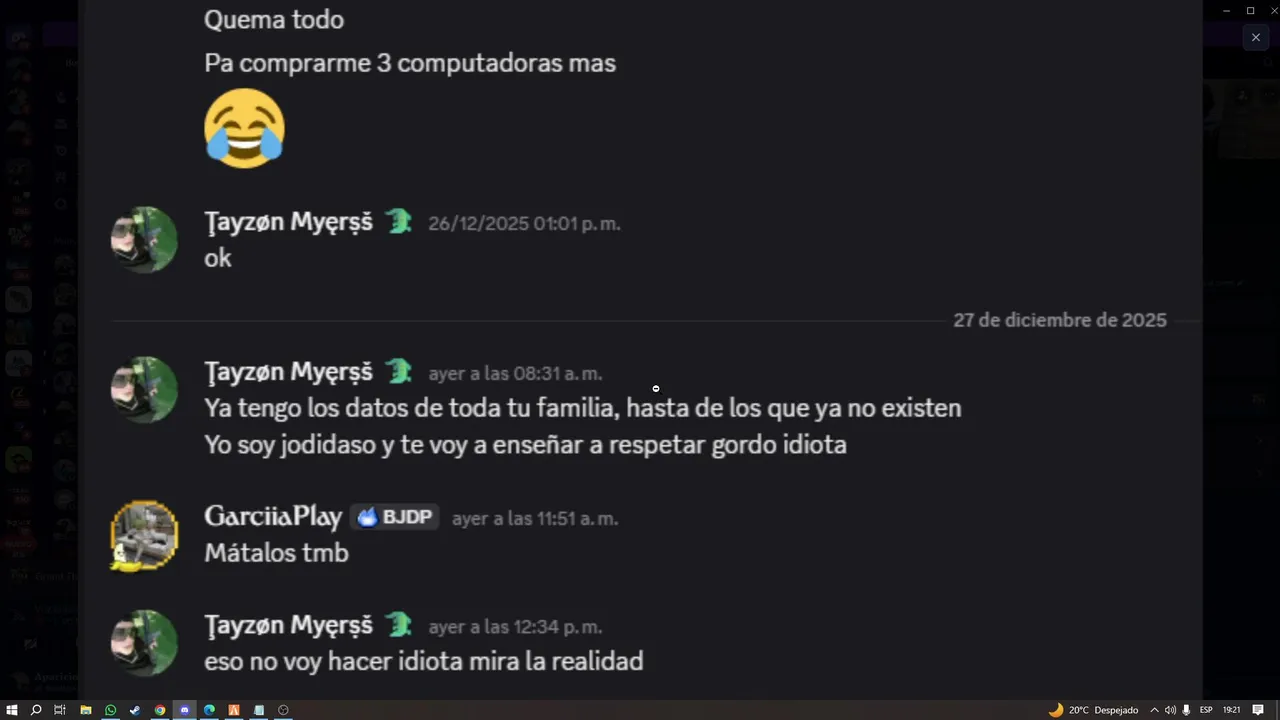Show hidden system tray icons
Viewport: 1280px width, 720px height.
[x=1154, y=710]
